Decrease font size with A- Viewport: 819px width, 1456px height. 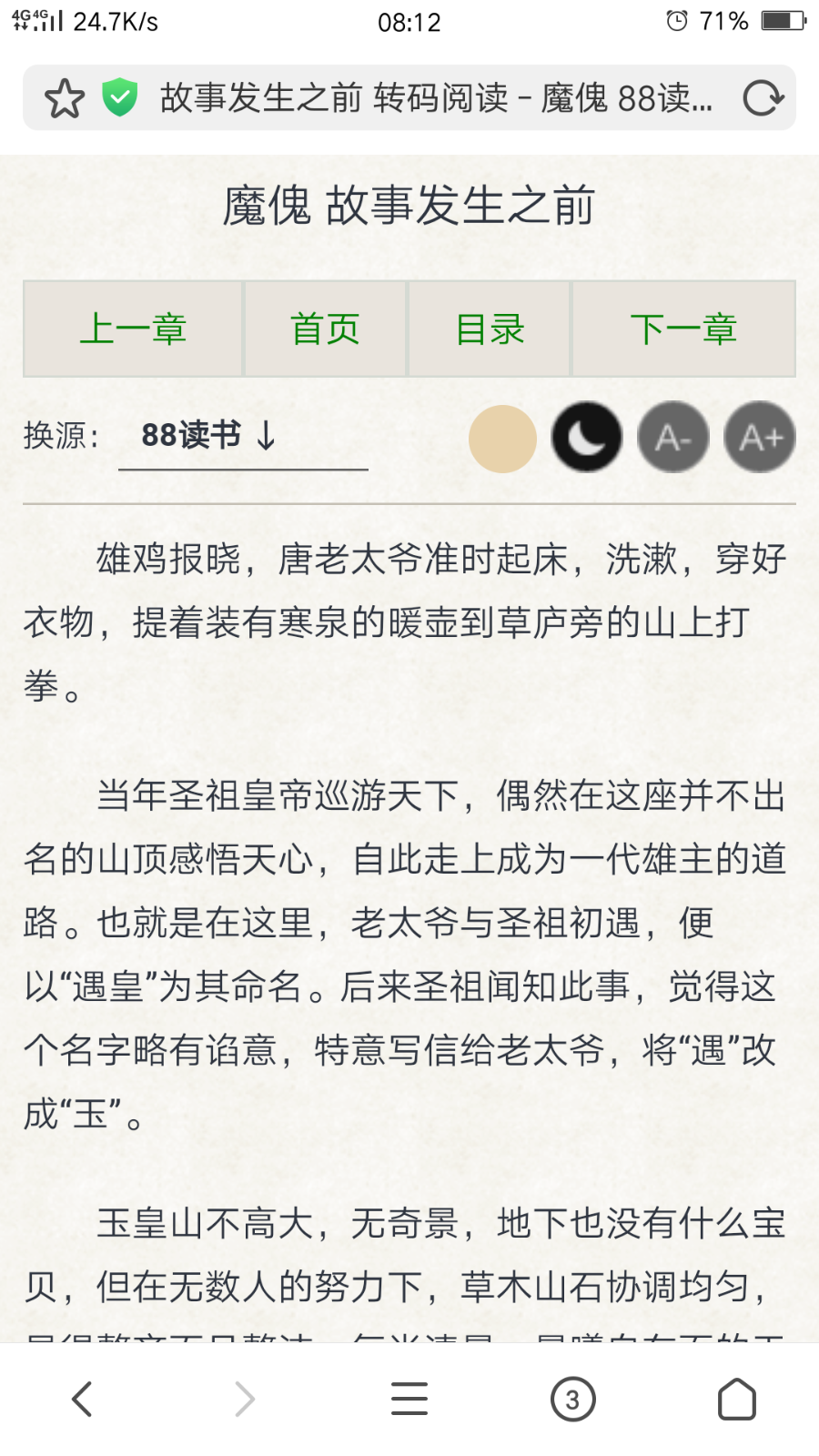click(673, 438)
